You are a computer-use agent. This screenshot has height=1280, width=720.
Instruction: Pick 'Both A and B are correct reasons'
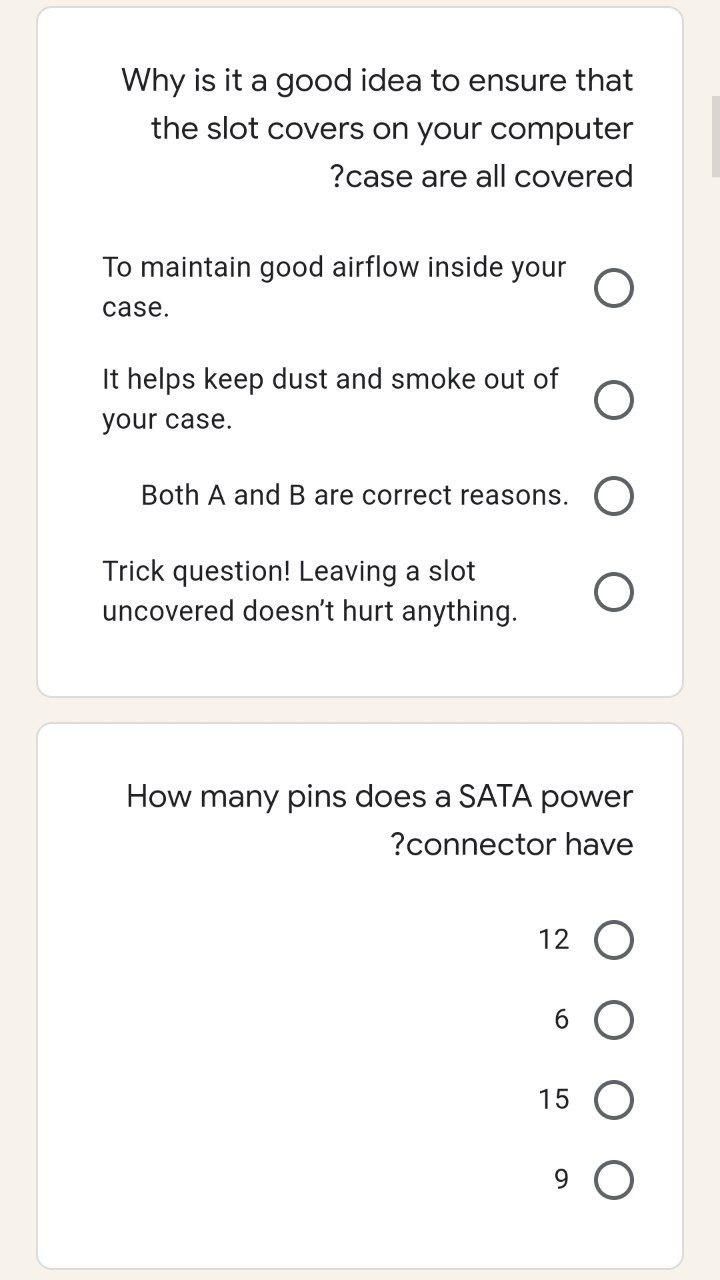pyautogui.click(x=613, y=496)
